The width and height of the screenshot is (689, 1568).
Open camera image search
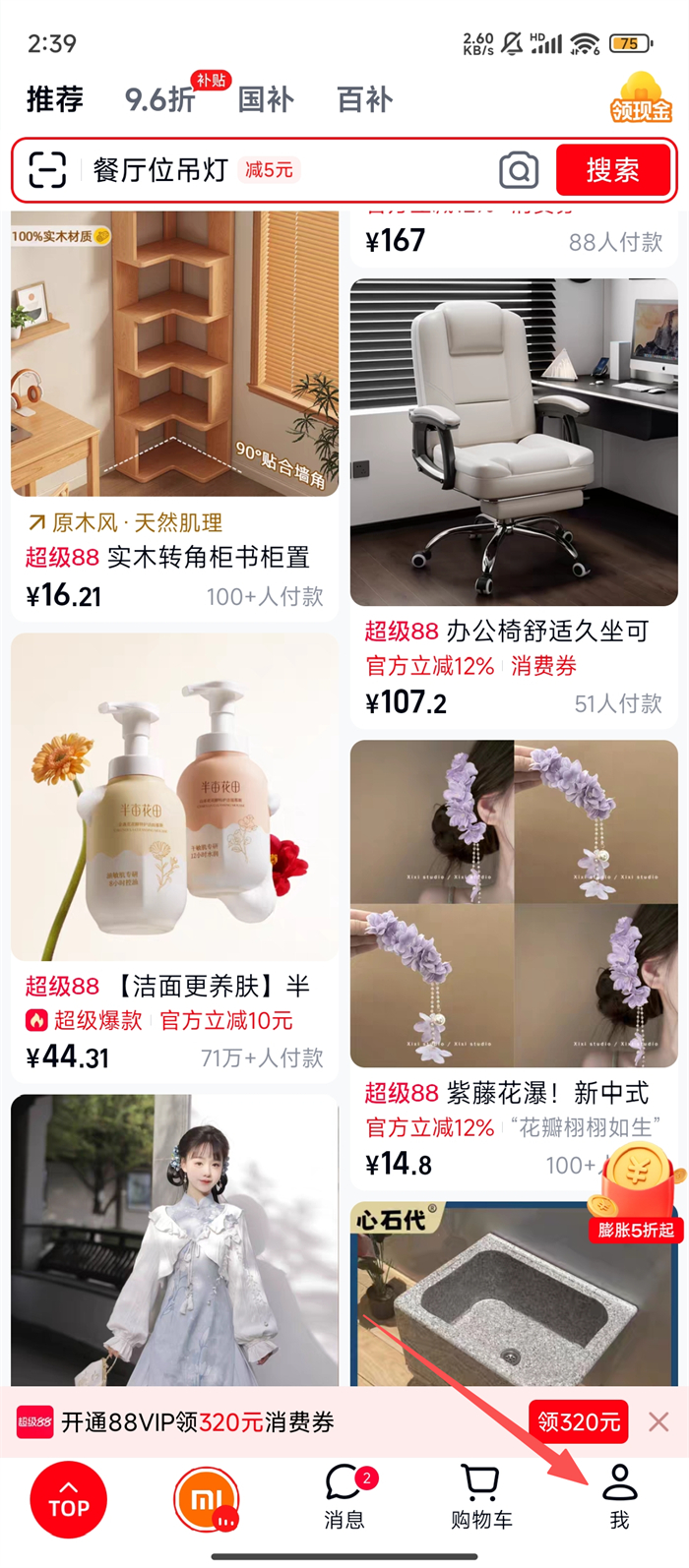coord(519,170)
